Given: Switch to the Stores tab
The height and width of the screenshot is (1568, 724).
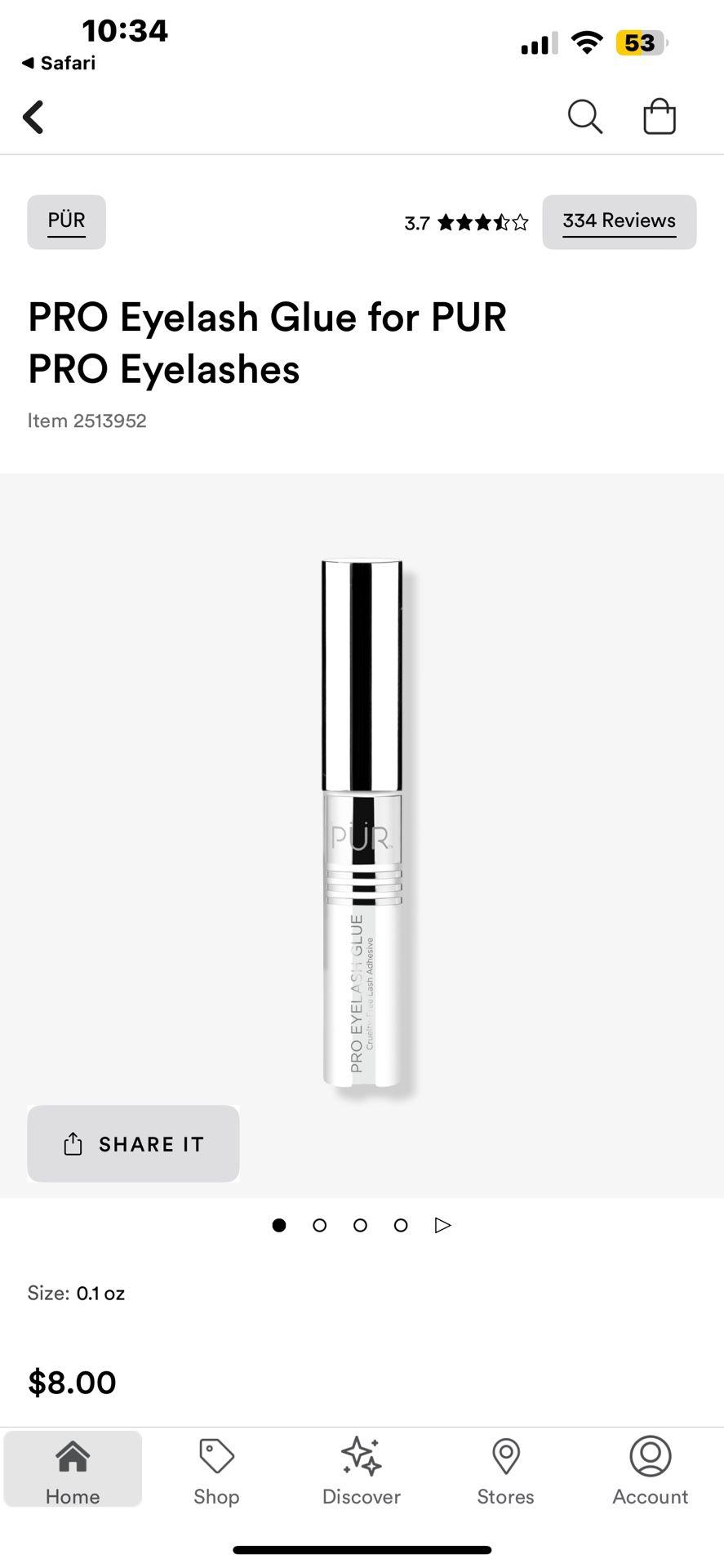Looking at the screenshot, I should coord(505,1469).
